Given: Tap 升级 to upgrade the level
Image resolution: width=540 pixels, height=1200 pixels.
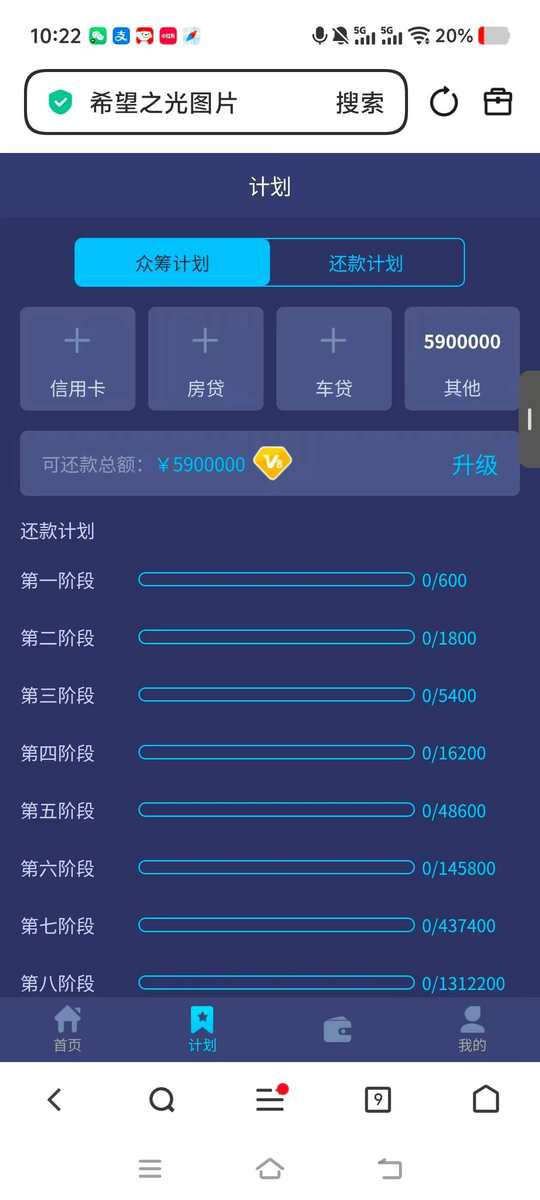Looking at the screenshot, I should 474,464.
